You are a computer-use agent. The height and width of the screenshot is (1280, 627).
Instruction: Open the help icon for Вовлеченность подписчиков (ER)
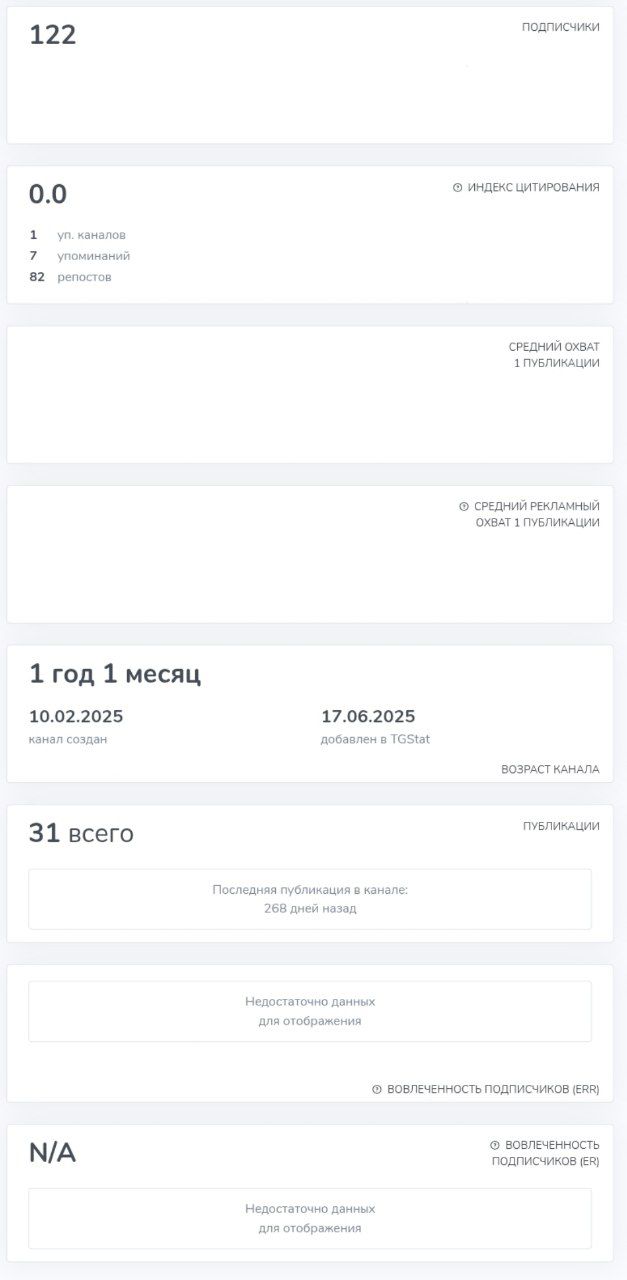(495, 1145)
